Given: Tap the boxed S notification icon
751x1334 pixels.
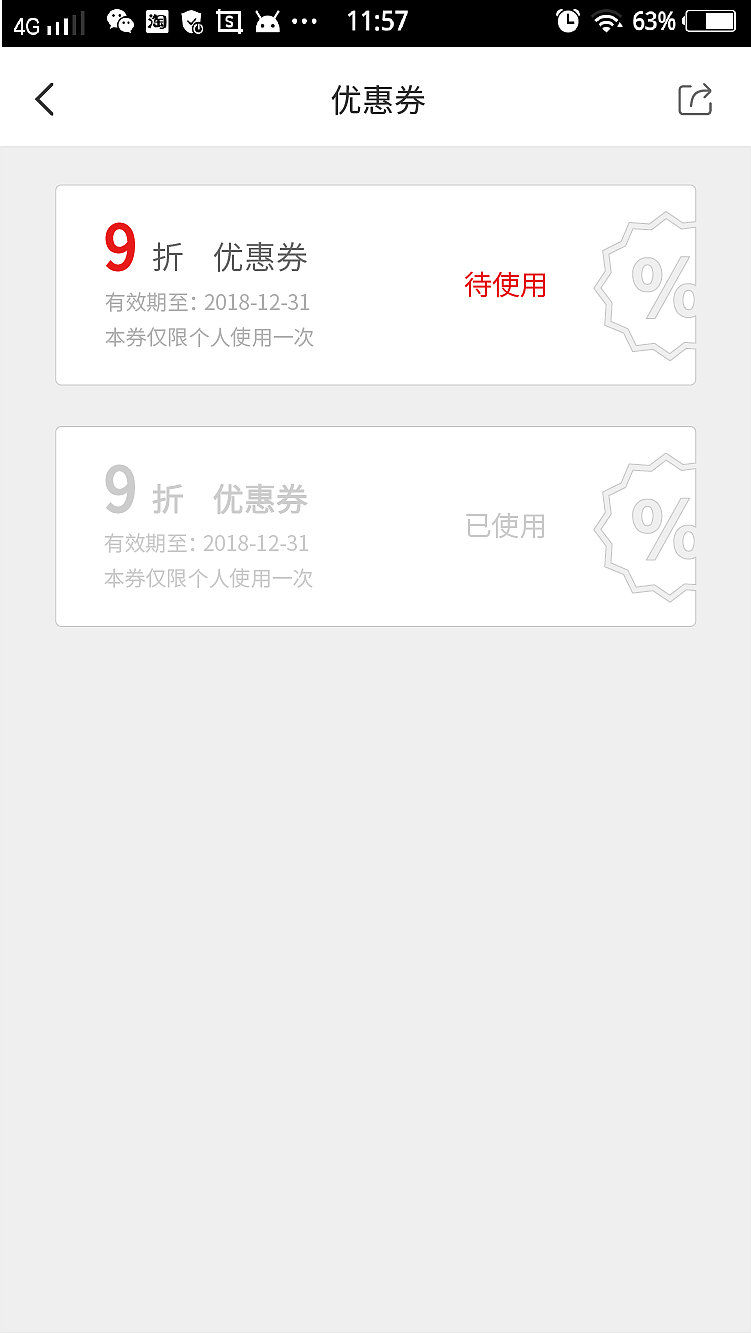Looking at the screenshot, I should (230, 22).
